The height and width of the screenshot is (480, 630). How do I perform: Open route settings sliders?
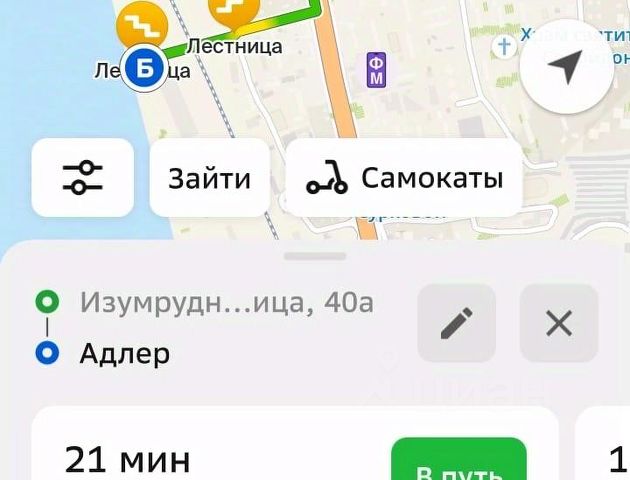tap(83, 178)
